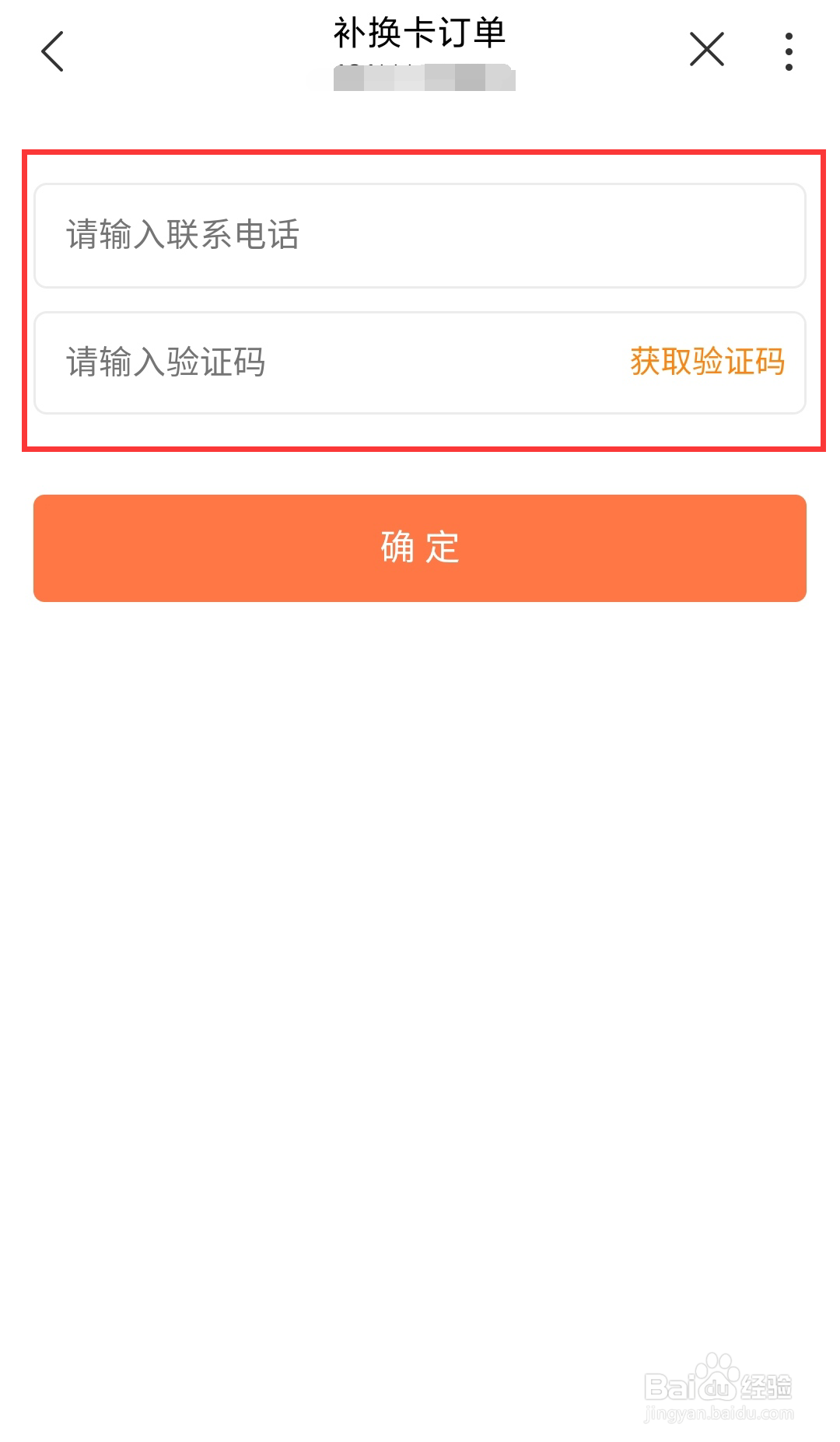Activate the verification code input box
This screenshot has width=840, height=1442.
tap(311, 362)
